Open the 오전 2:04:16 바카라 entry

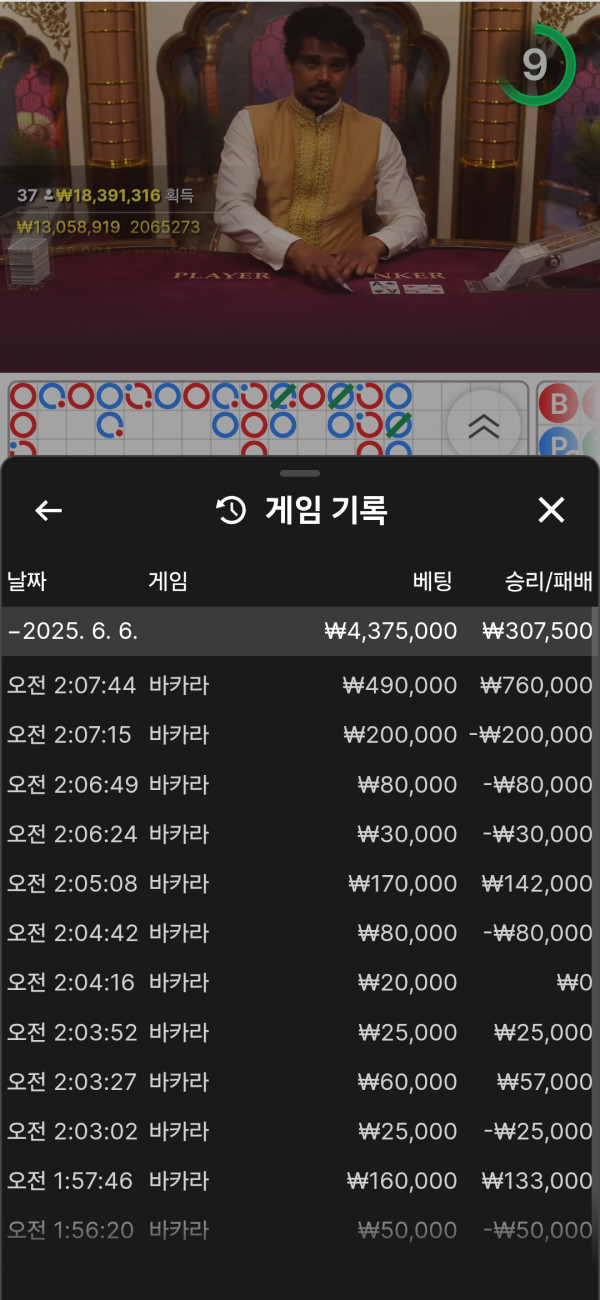(298, 983)
